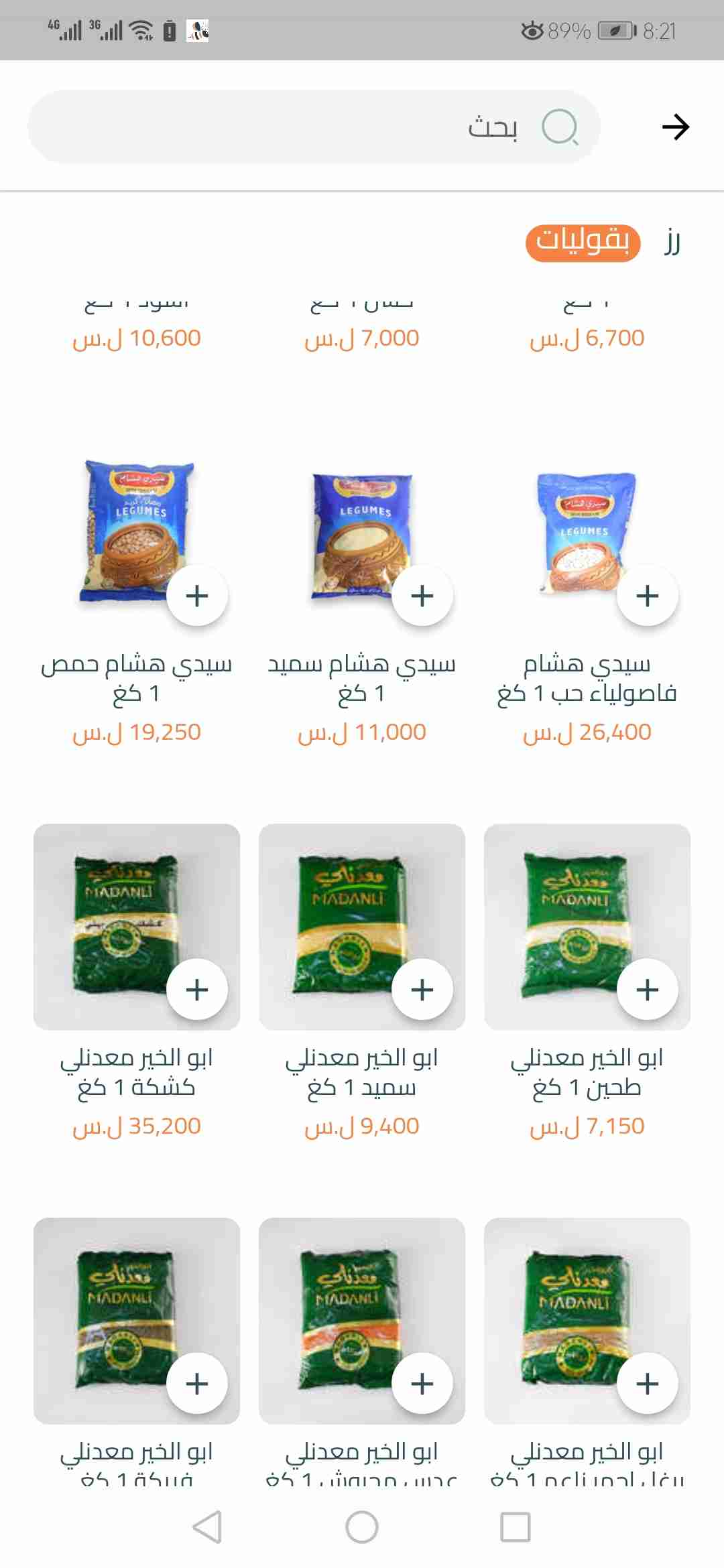Screen dimensions: 724x1568
Task: Add سيدي هشام سميد 1 كغ to cart
Action: point(422,595)
